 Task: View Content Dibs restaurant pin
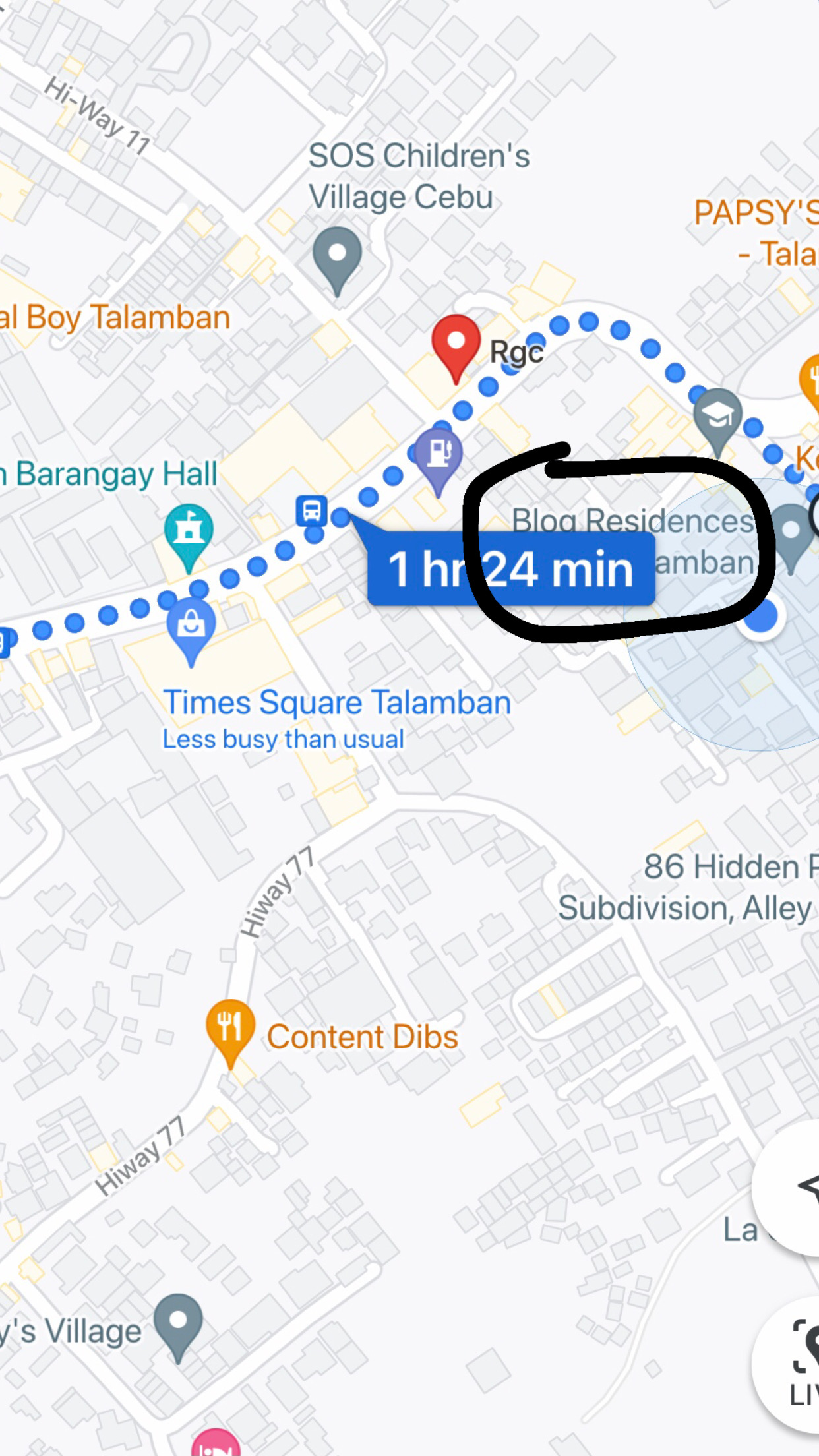point(230,1027)
